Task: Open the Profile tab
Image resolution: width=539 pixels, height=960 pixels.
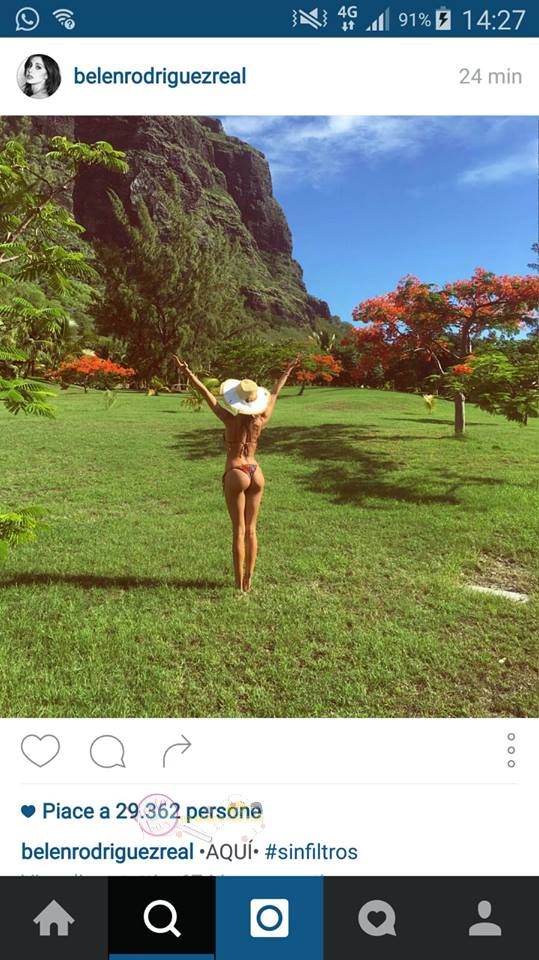Action: click(485, 918)
